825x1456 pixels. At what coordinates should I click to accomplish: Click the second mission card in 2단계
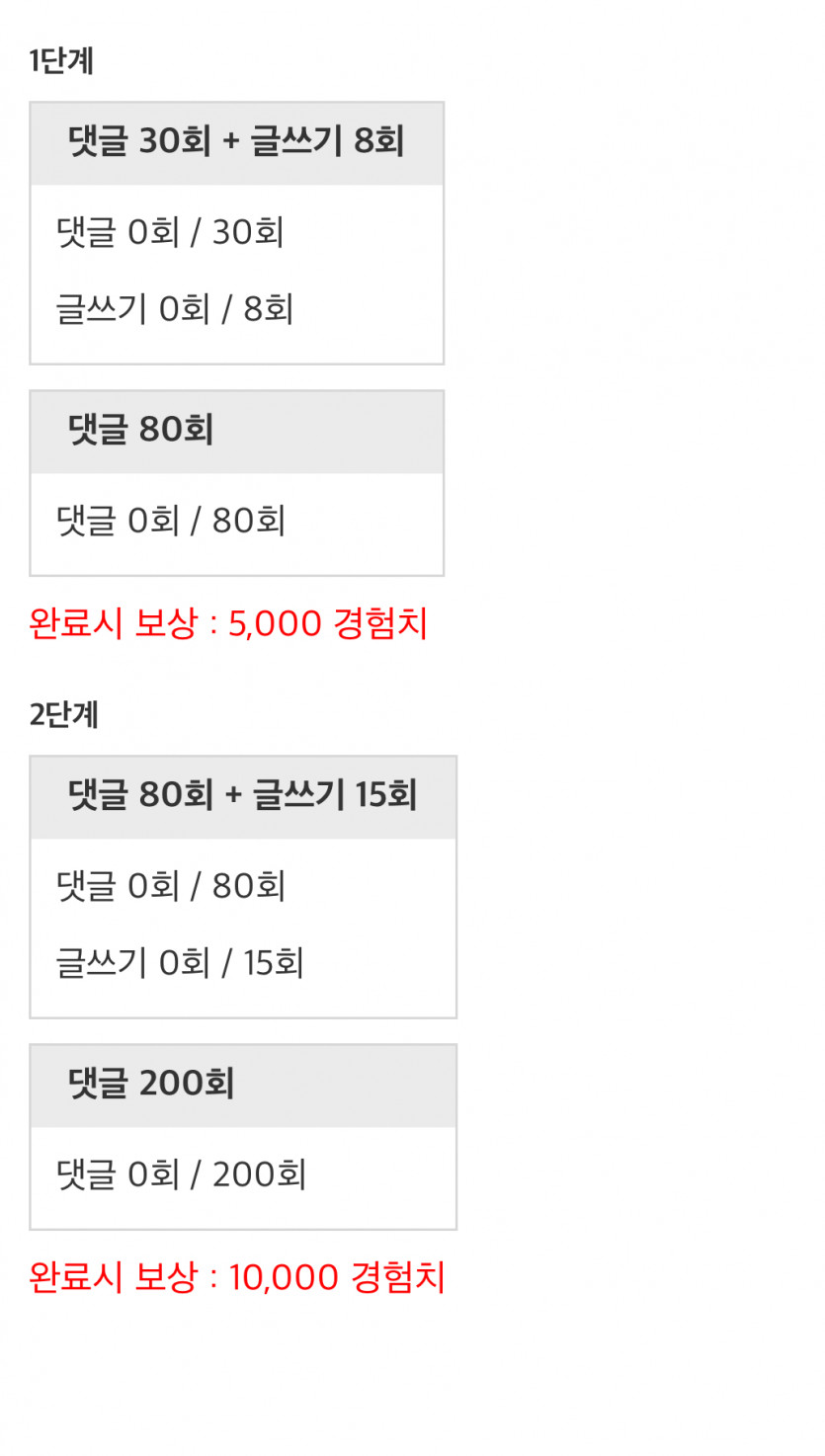[243, 1136]
